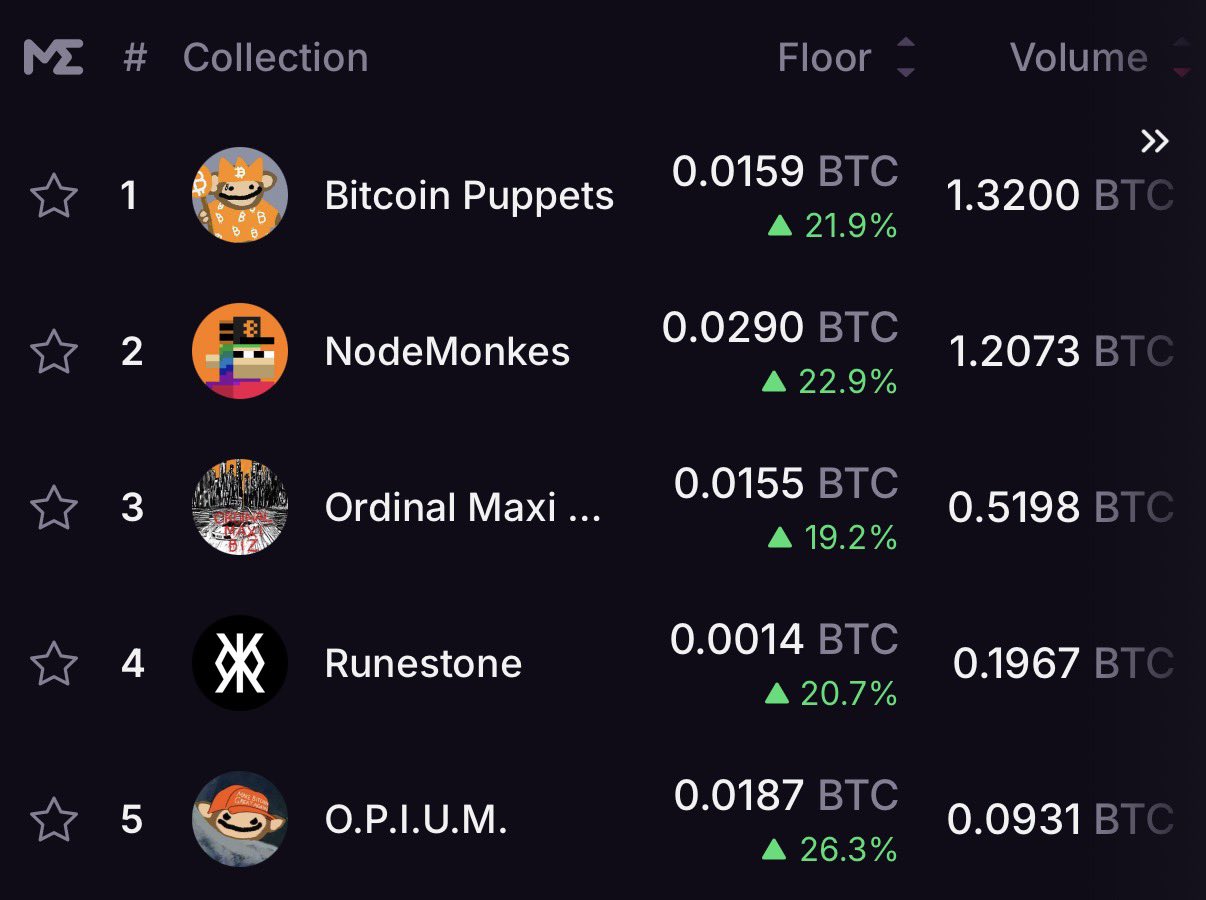Add Ordinal Maxi collection to favorites
Viewport: 1206px width, 900px height.
pos(54,508)
